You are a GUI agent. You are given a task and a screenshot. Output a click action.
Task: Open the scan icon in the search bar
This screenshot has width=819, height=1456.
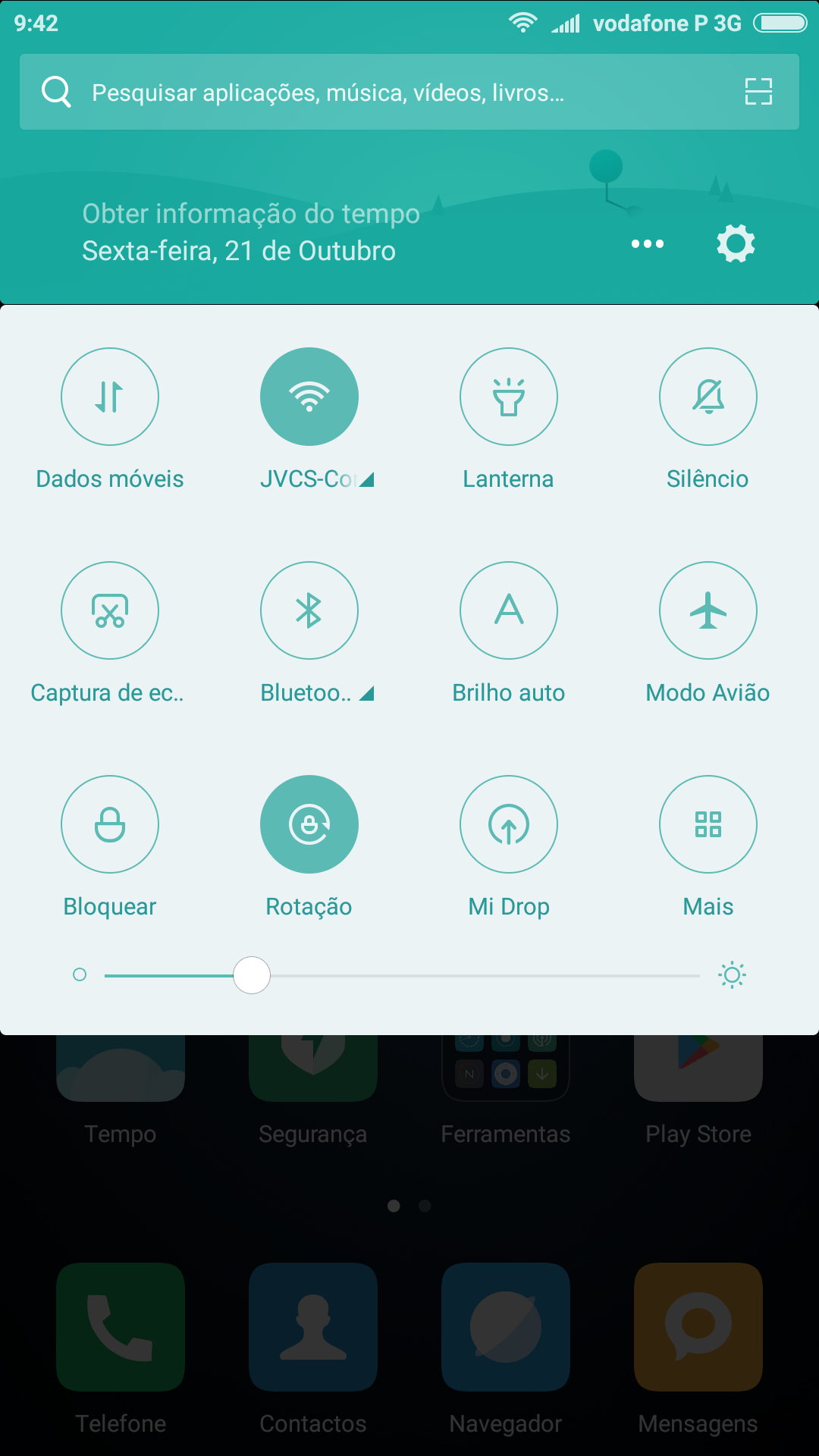click(758, 92)
